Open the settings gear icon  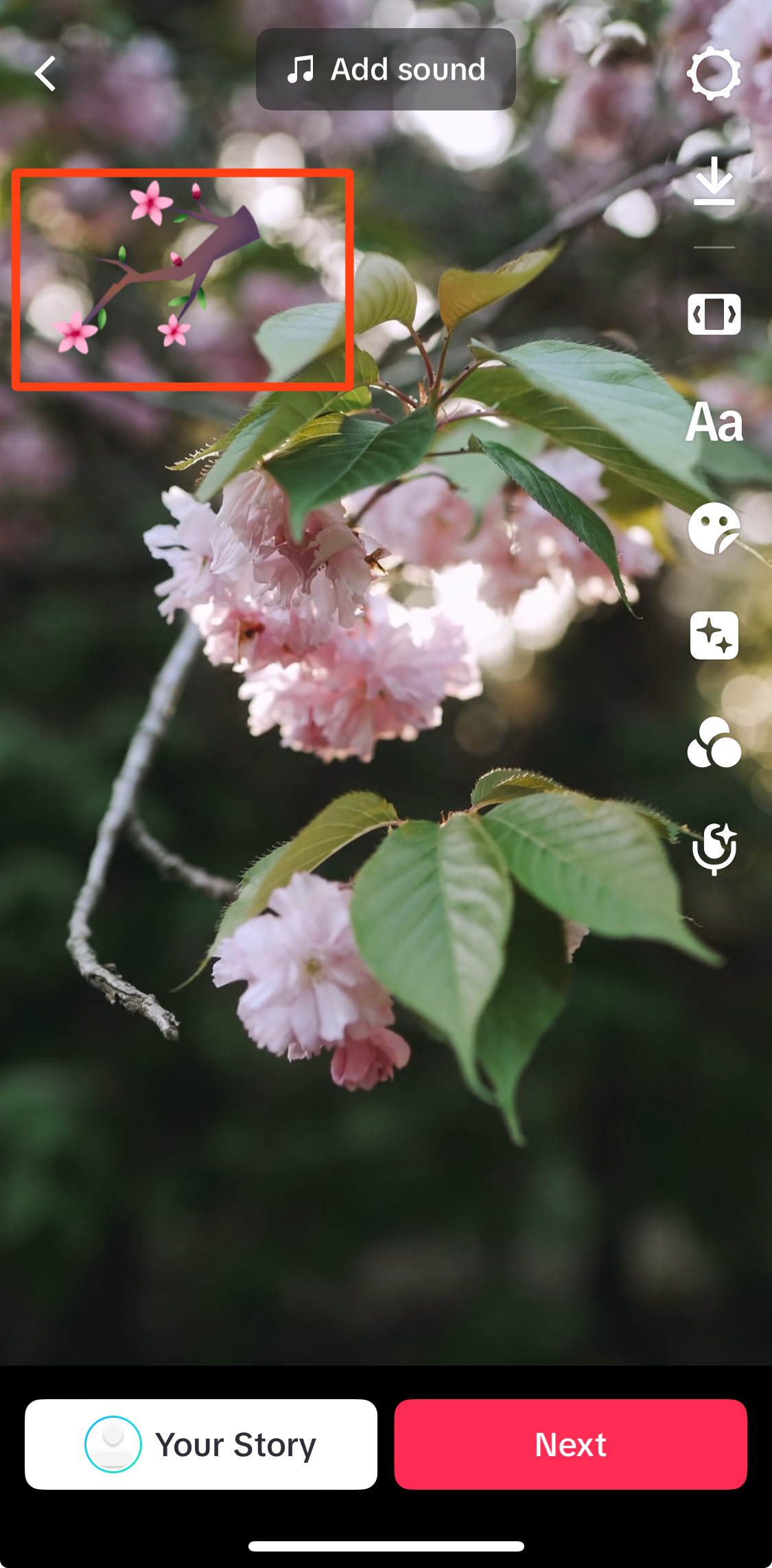tap(714, 73)
